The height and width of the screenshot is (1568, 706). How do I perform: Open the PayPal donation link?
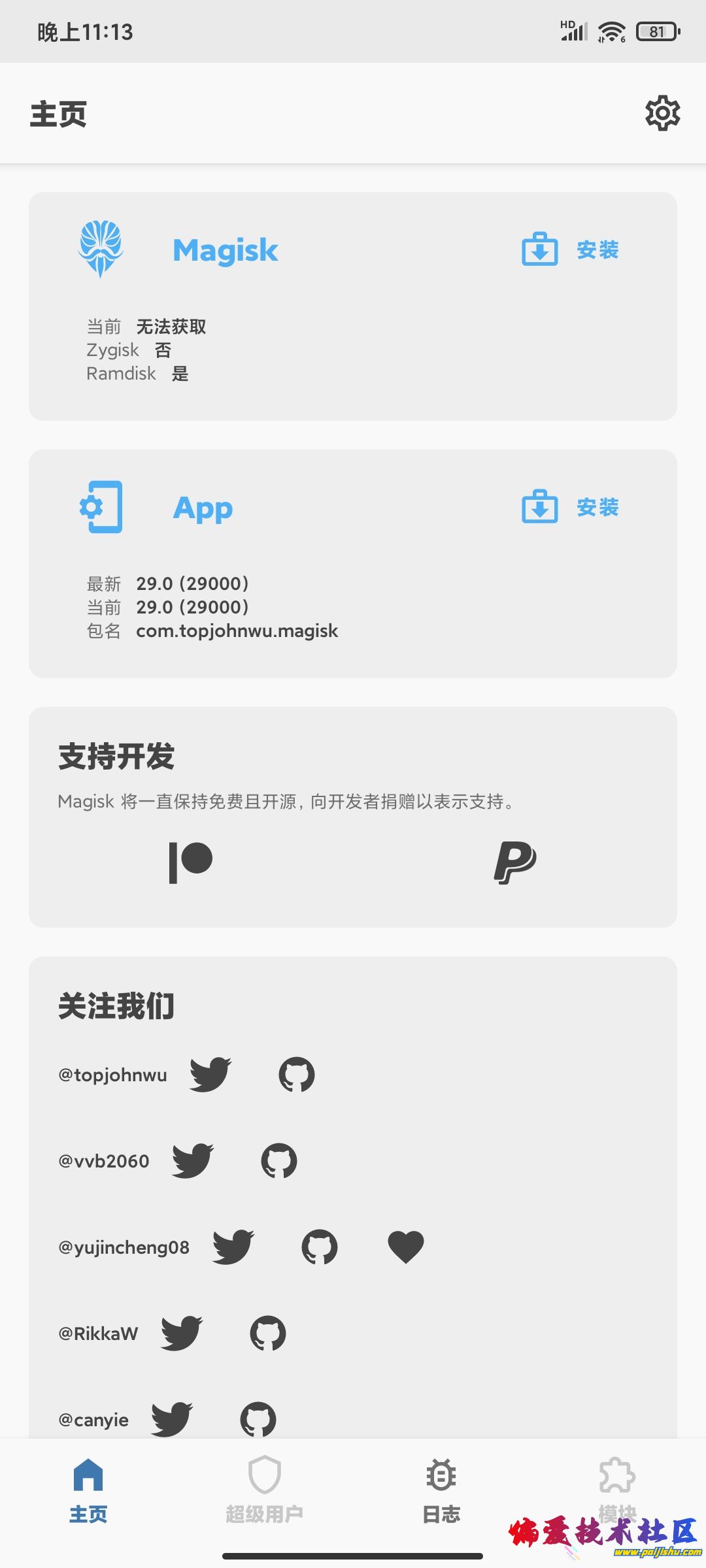pos(515,862)
